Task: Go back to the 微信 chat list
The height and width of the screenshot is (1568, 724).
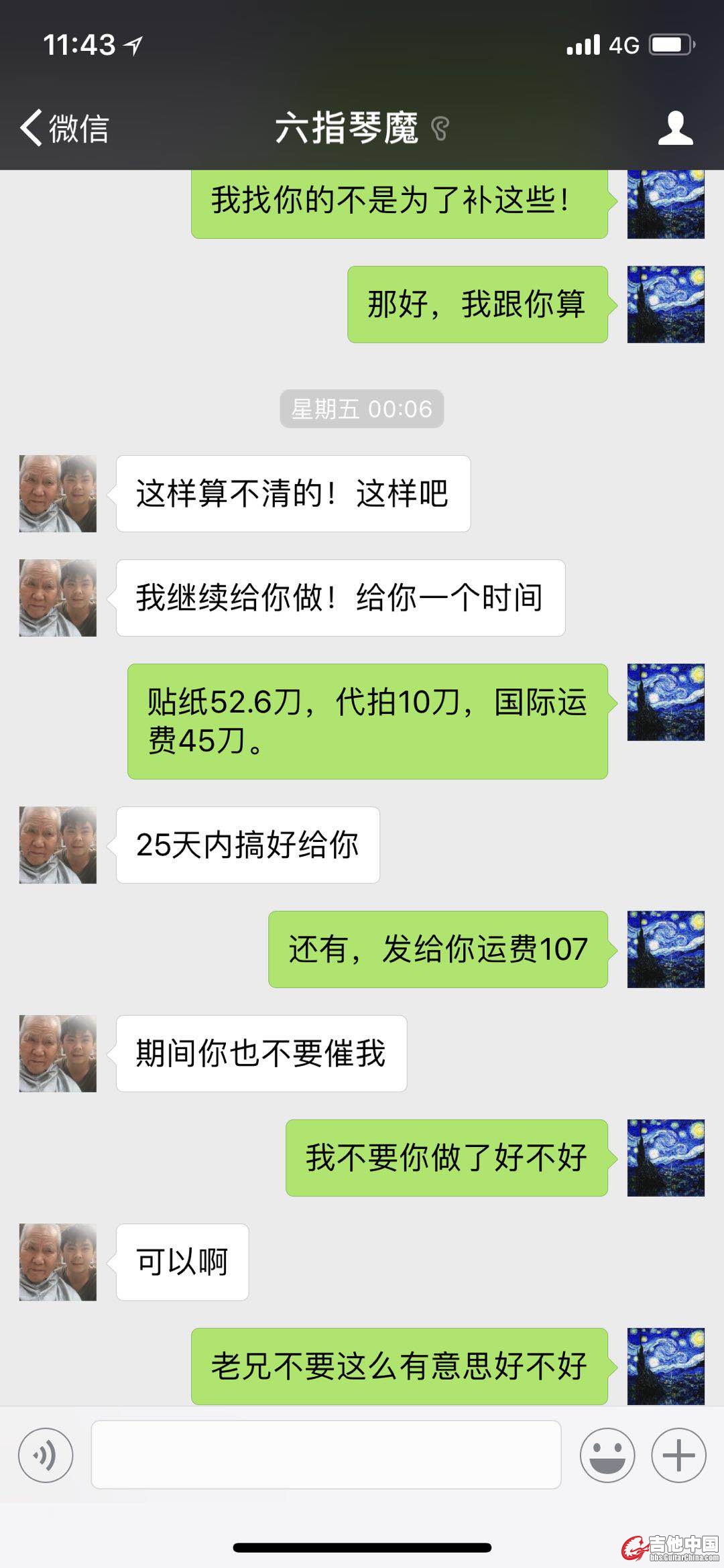Action: click(65, 127)
